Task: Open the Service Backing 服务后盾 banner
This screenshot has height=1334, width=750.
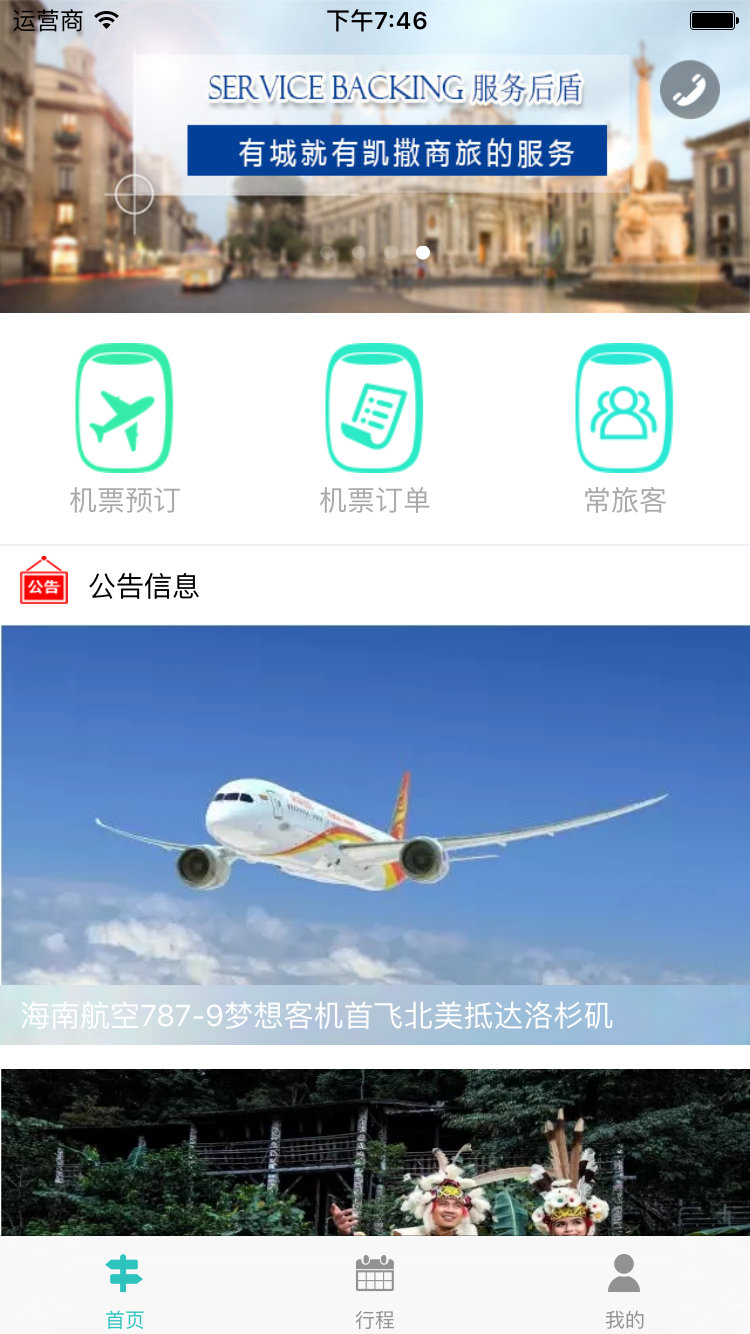Action: tap(375, 157)
